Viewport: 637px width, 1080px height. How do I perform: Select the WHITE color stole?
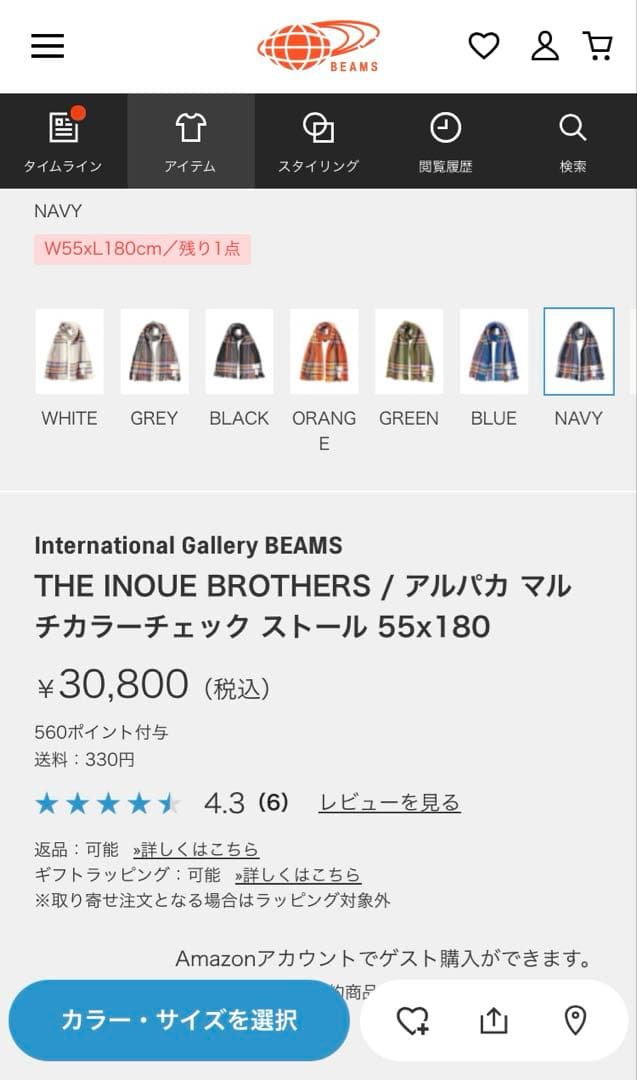[69, 351]
